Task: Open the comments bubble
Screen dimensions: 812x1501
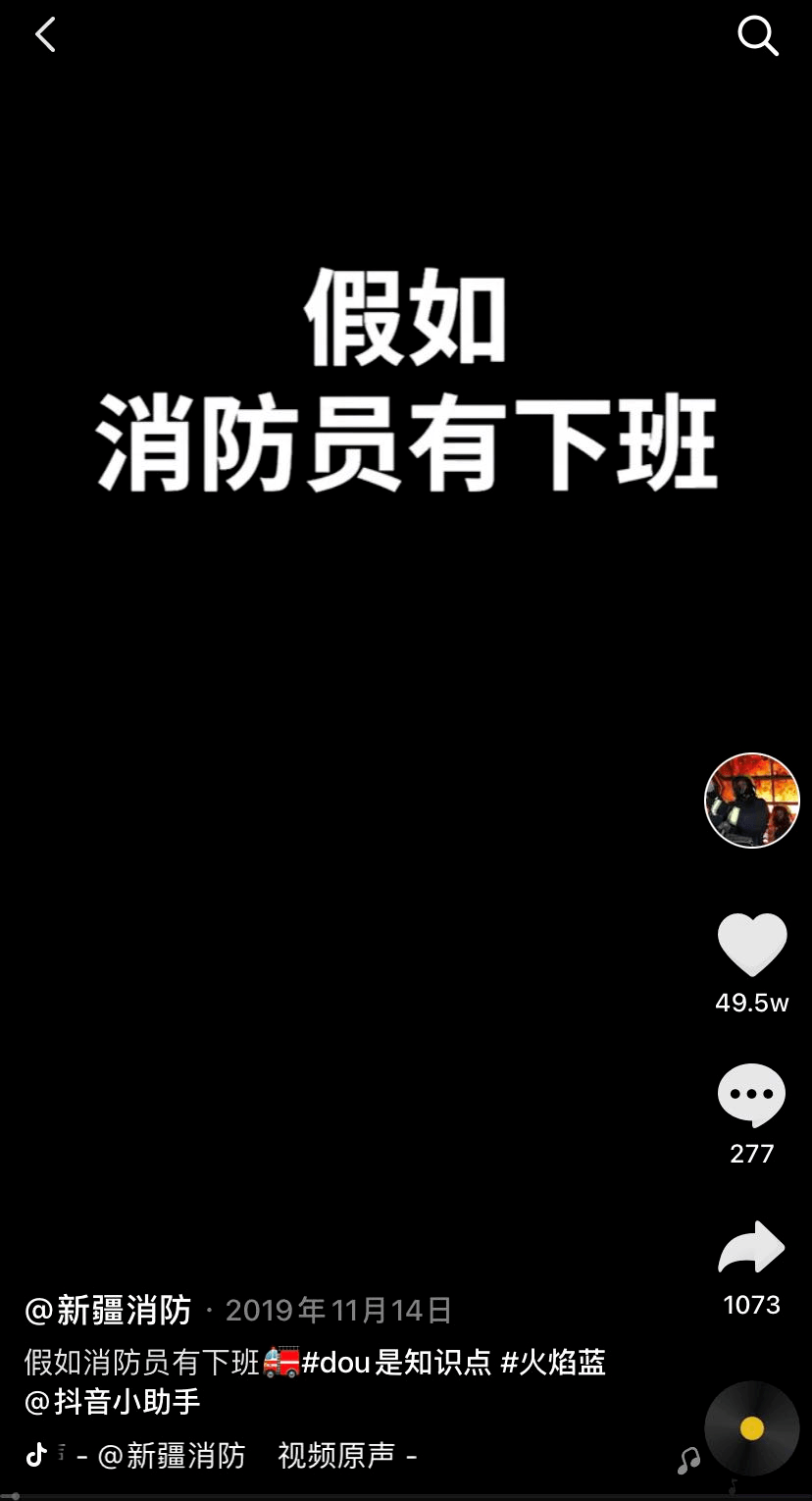Action: coord(752,1095)
